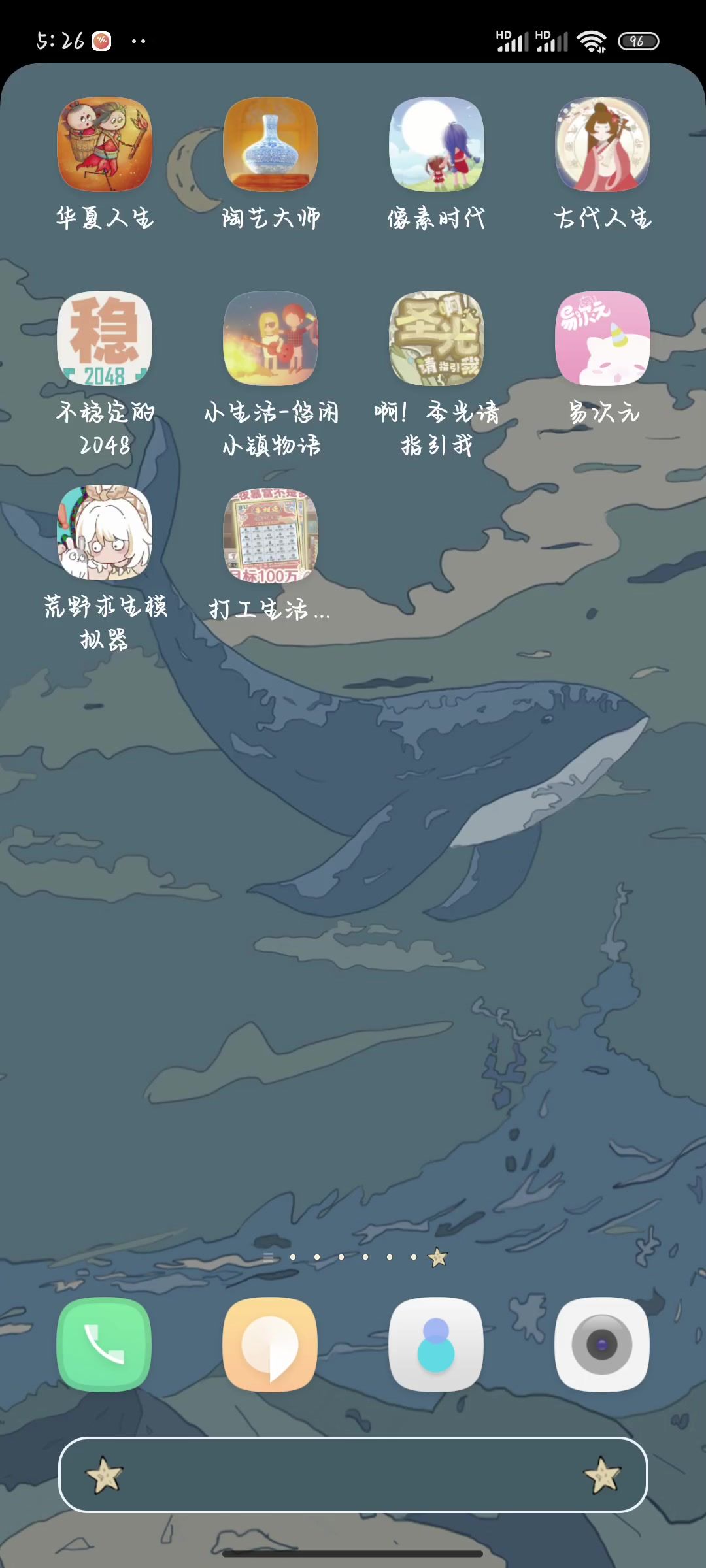Viewport: 706px width, 1568px height.
Task: Open 不稳定的2048 game
Action: pyautogui.click(x=105, y=338)
